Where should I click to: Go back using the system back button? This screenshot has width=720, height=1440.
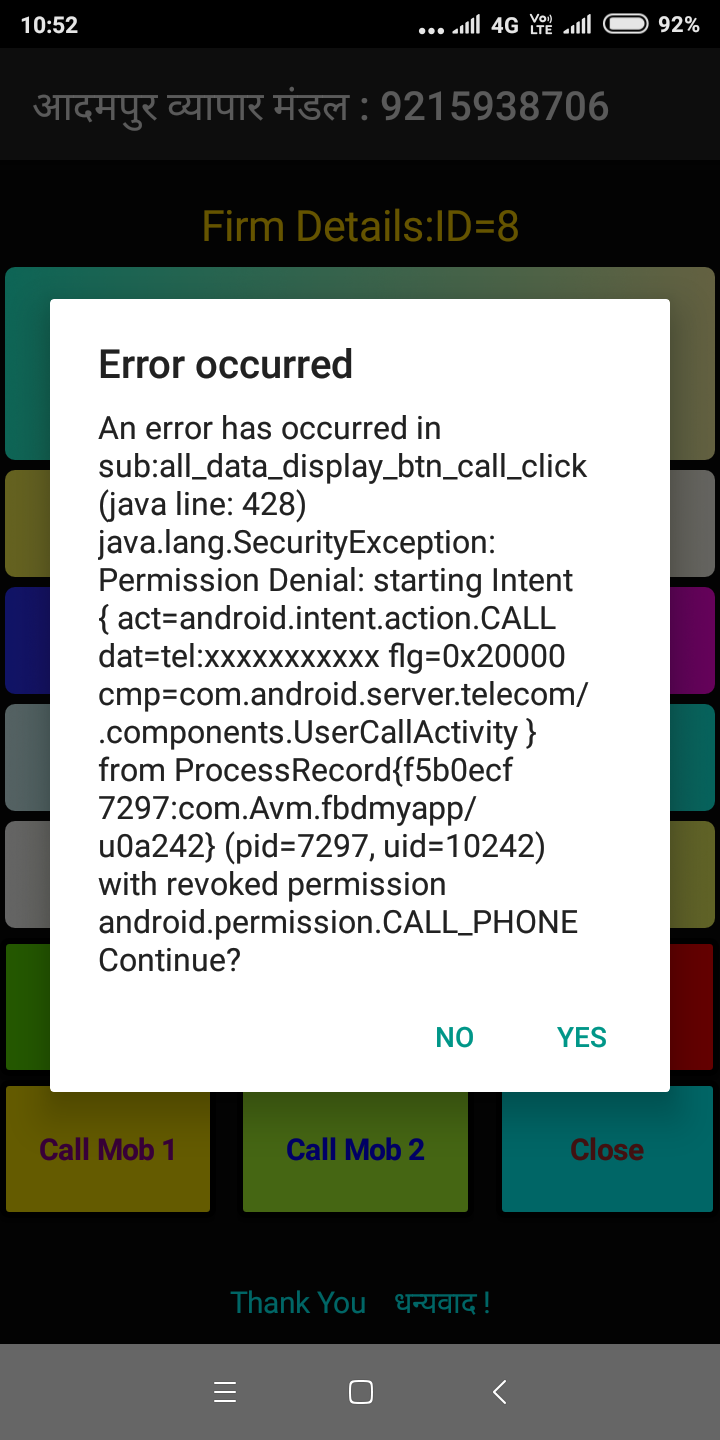click(499, 1391)
